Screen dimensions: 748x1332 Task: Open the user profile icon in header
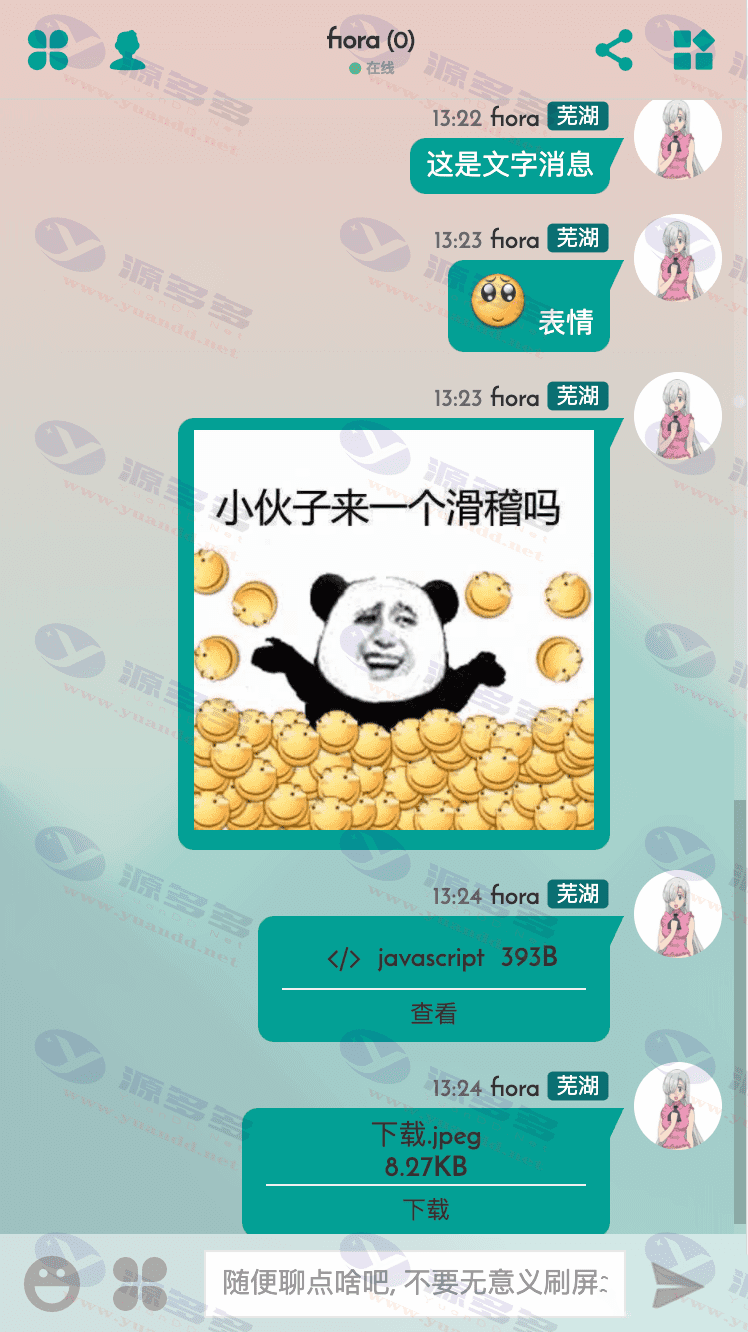point(127,50)
